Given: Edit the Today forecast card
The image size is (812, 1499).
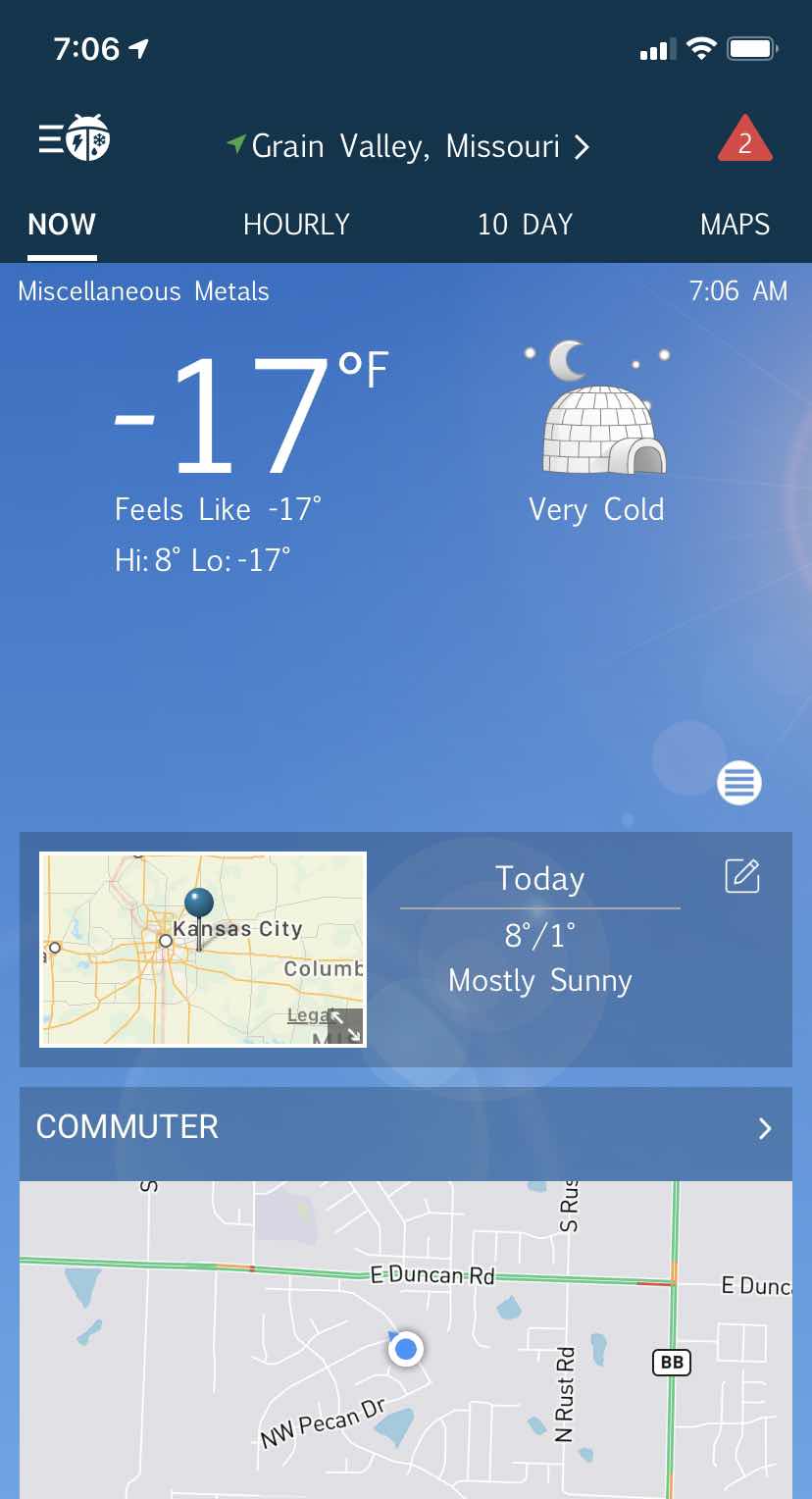Looking at the screenshot, I should pyautogui.click(x=742, y=875).
